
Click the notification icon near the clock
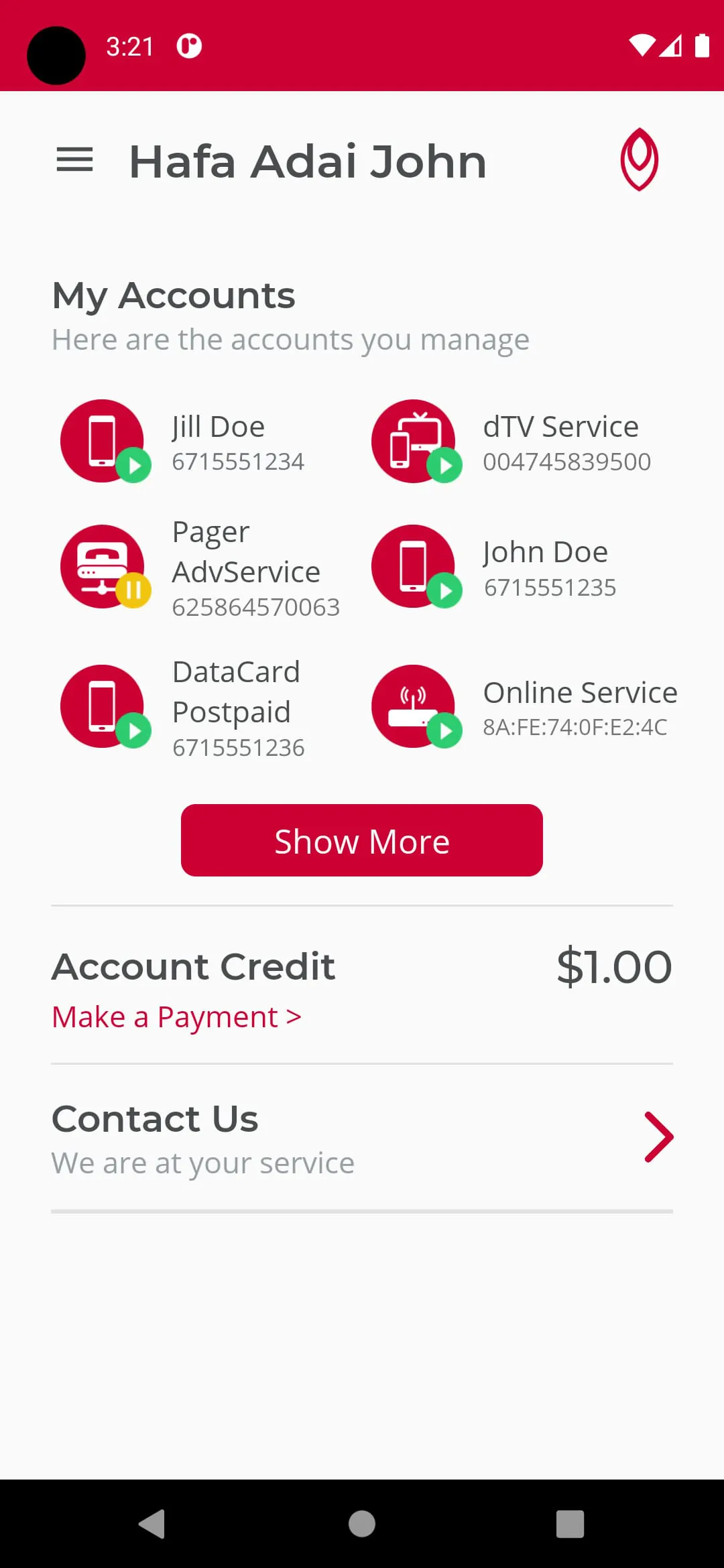click(x=190, y=46)
